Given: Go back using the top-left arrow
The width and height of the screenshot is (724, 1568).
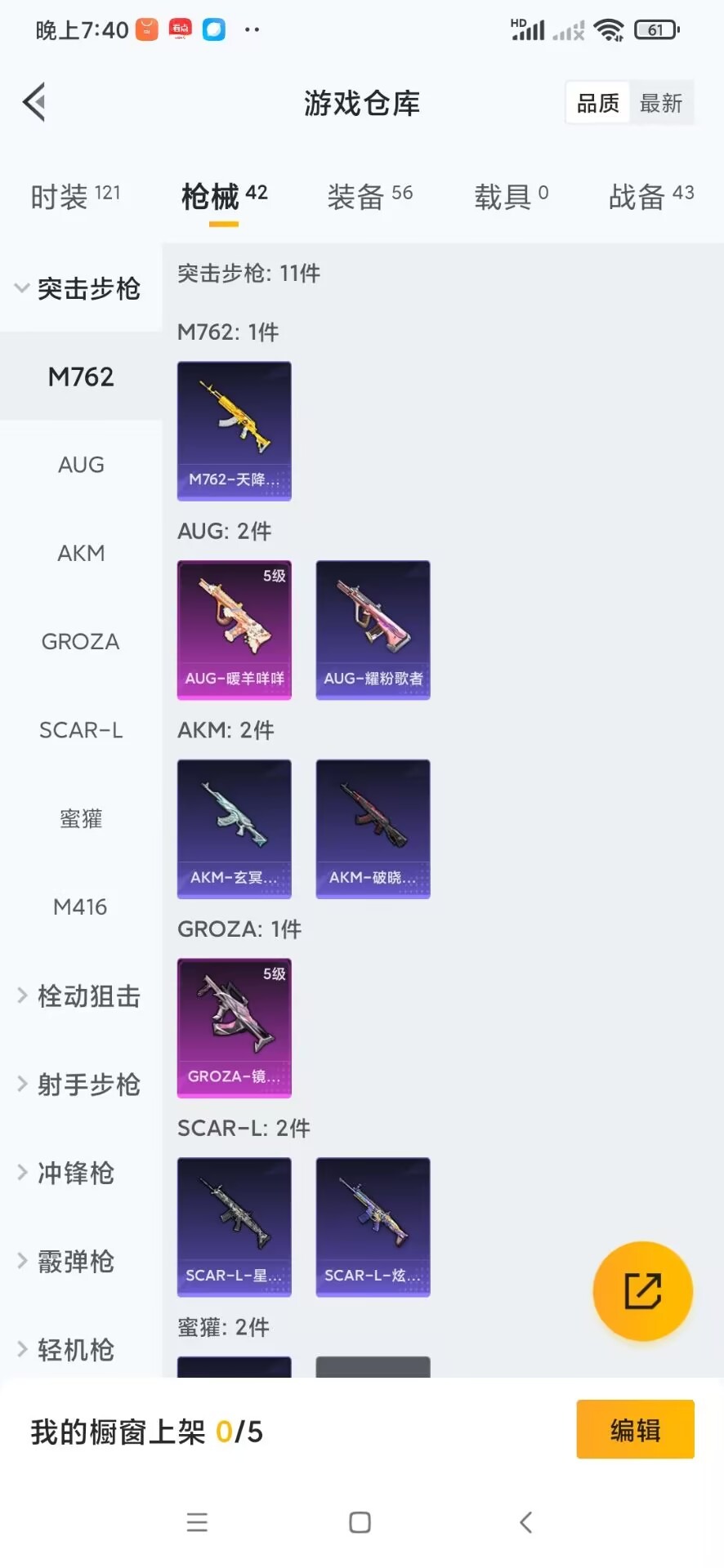Looking at the screenshot, I should pos(34,103).
